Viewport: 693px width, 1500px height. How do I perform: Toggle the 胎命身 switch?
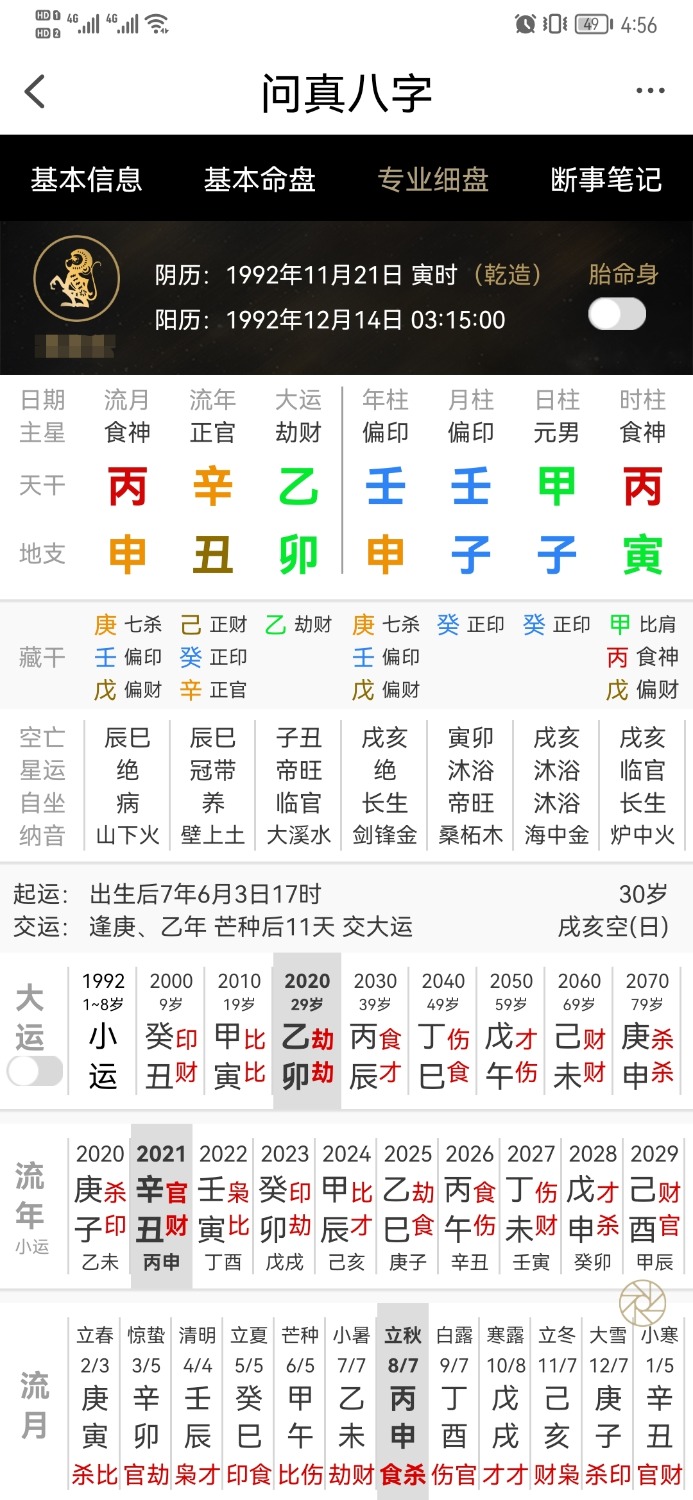pyautogui.click(x=617, y=314)
